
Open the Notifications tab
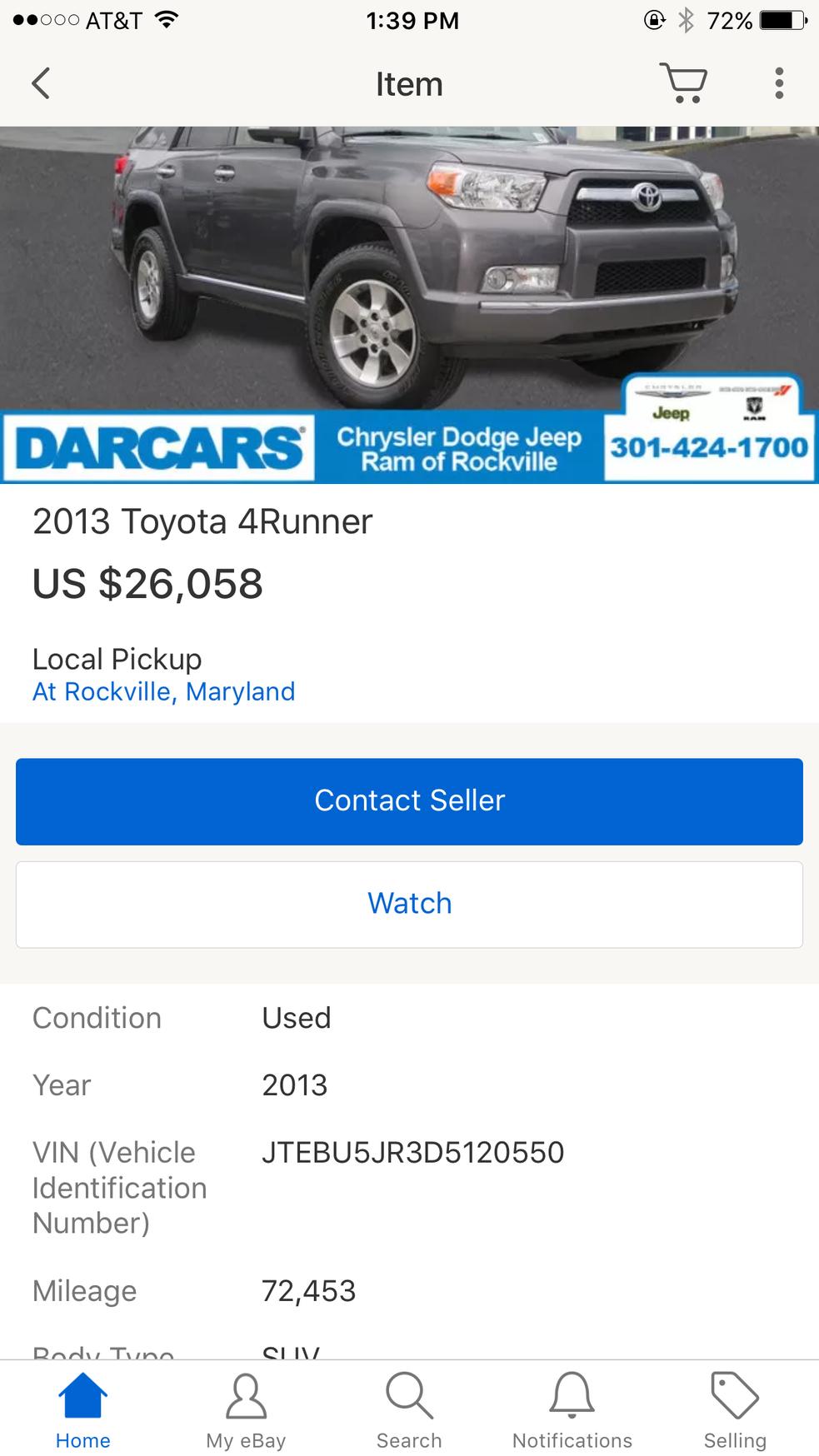click(x=572, y=1410)
